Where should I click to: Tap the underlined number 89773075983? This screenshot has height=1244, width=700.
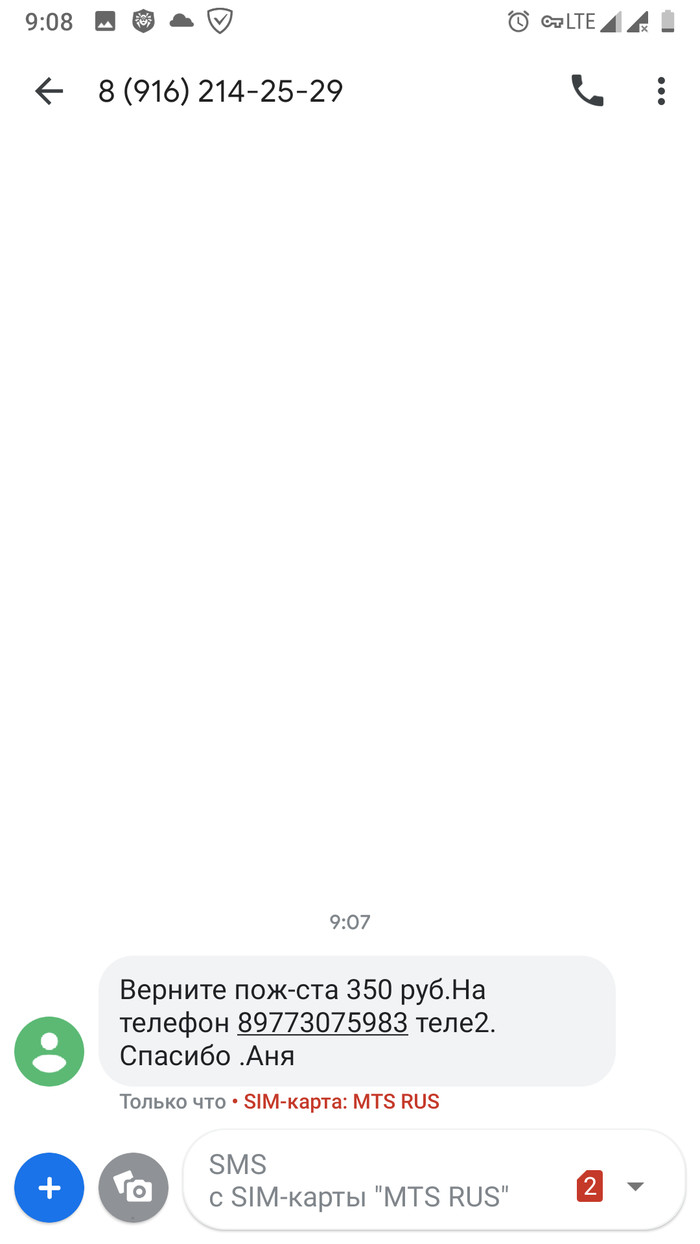pos(322,1023)
